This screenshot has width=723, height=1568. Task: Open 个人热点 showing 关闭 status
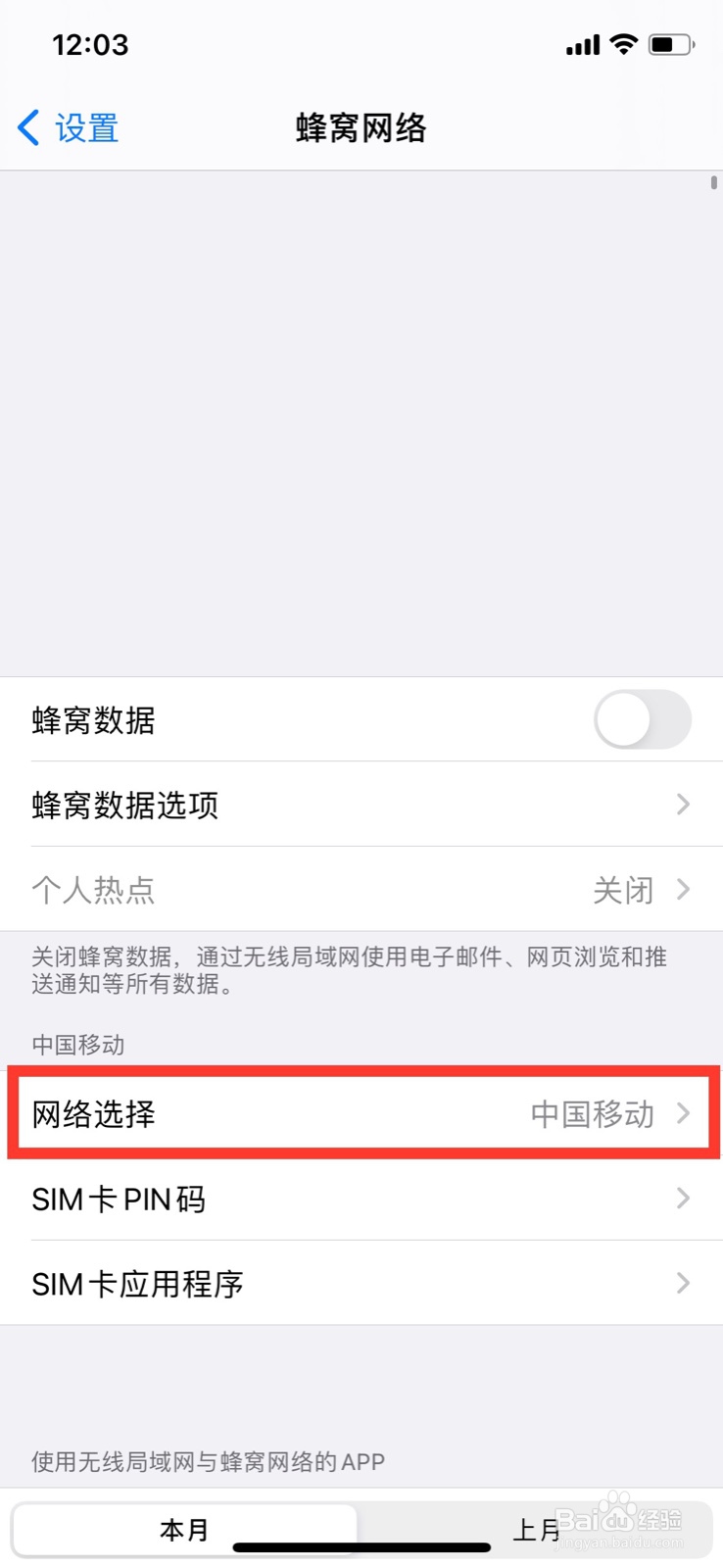(x=361, y=889)
